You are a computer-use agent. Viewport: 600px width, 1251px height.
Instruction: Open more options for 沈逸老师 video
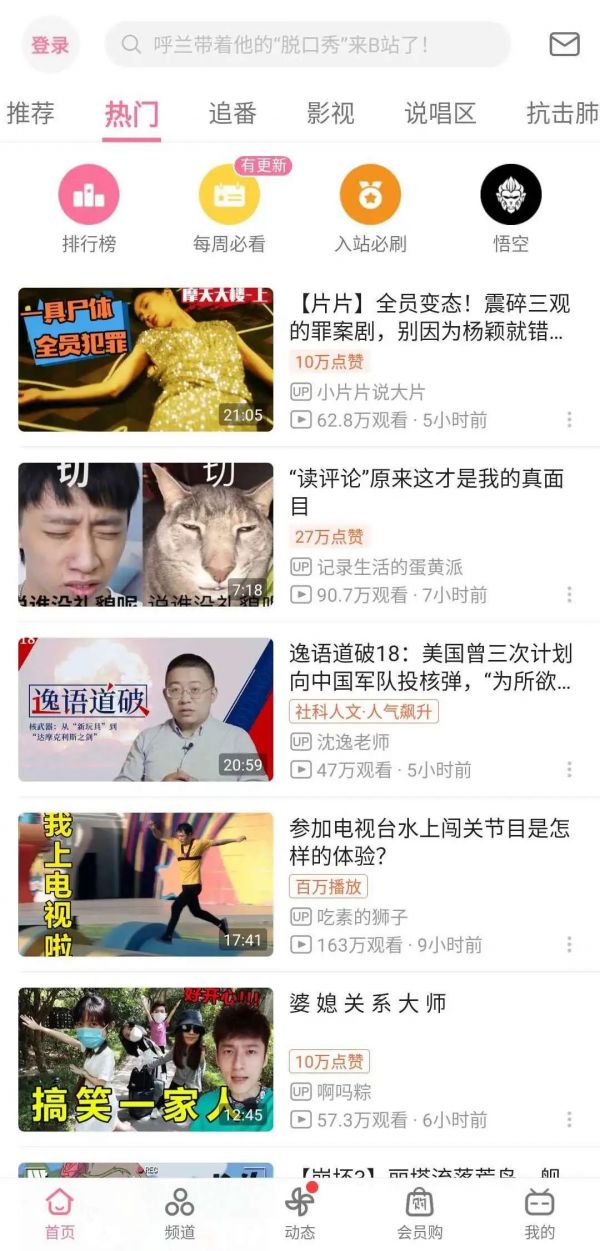tap(569, 770)
